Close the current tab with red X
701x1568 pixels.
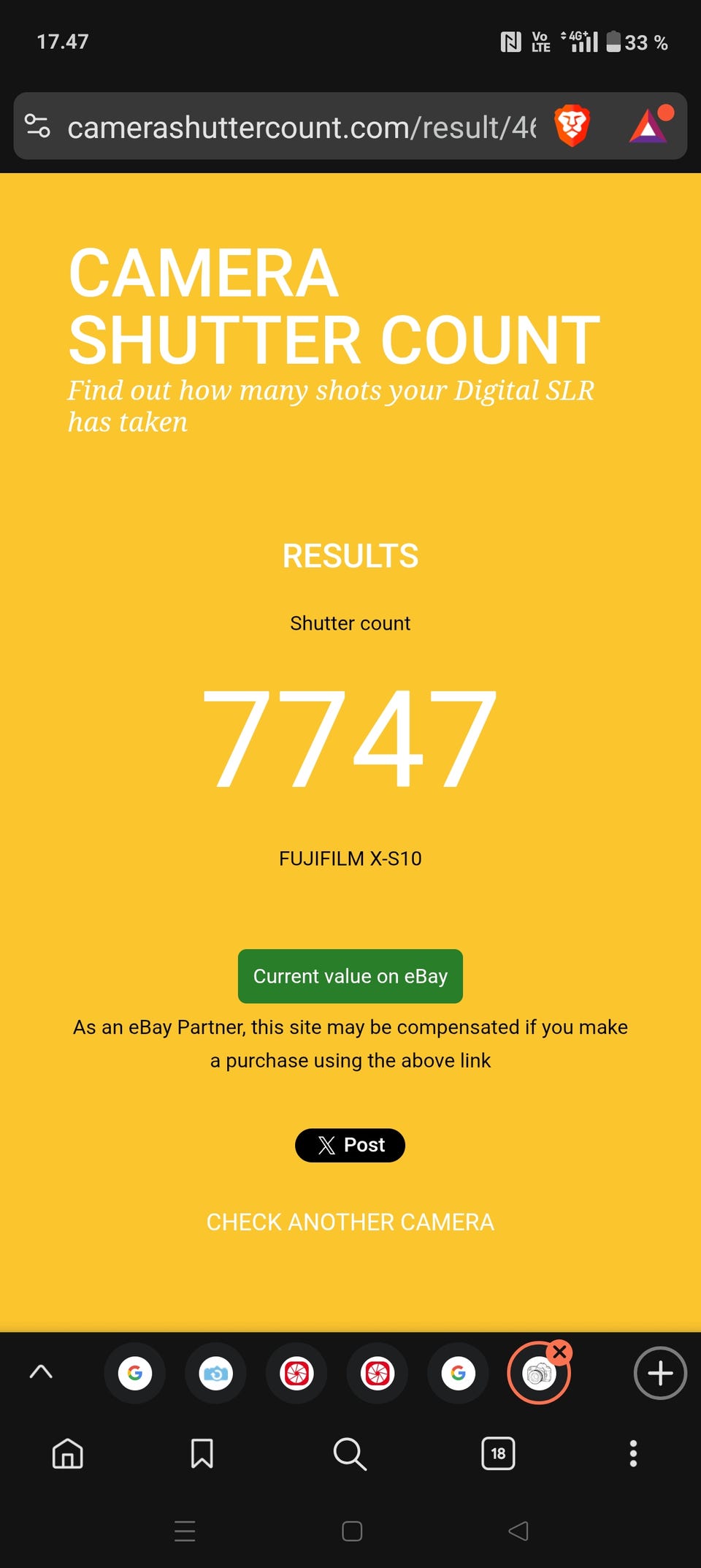(x=560, y=1352)
